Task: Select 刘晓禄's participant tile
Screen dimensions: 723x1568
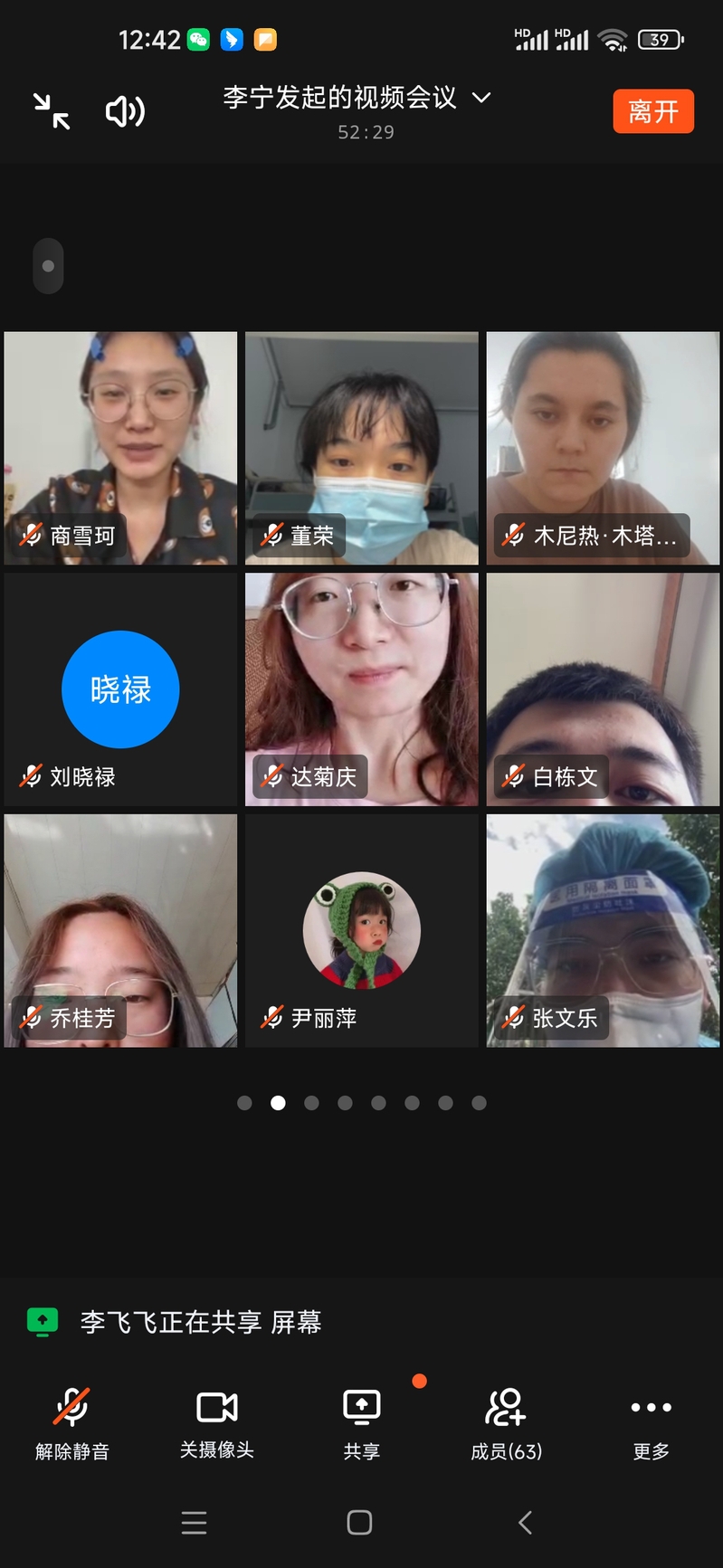Action: pyautogui.click(x=120, y=689)
